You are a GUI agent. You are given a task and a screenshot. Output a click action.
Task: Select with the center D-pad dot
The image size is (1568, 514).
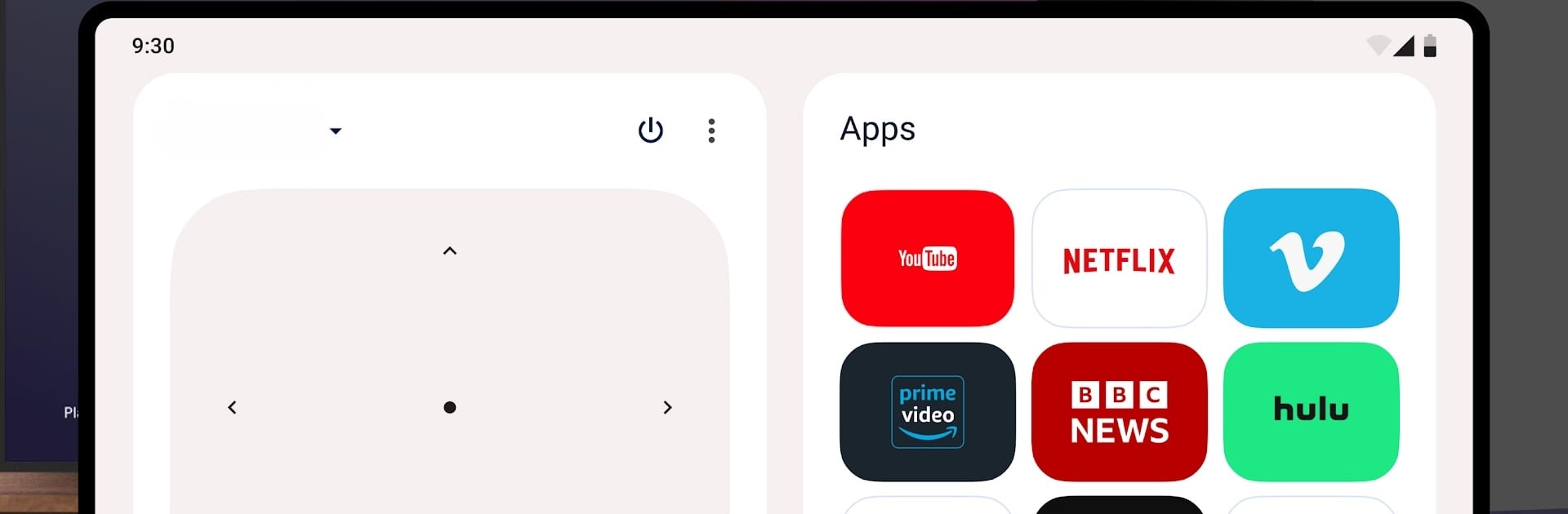point(449,407)
